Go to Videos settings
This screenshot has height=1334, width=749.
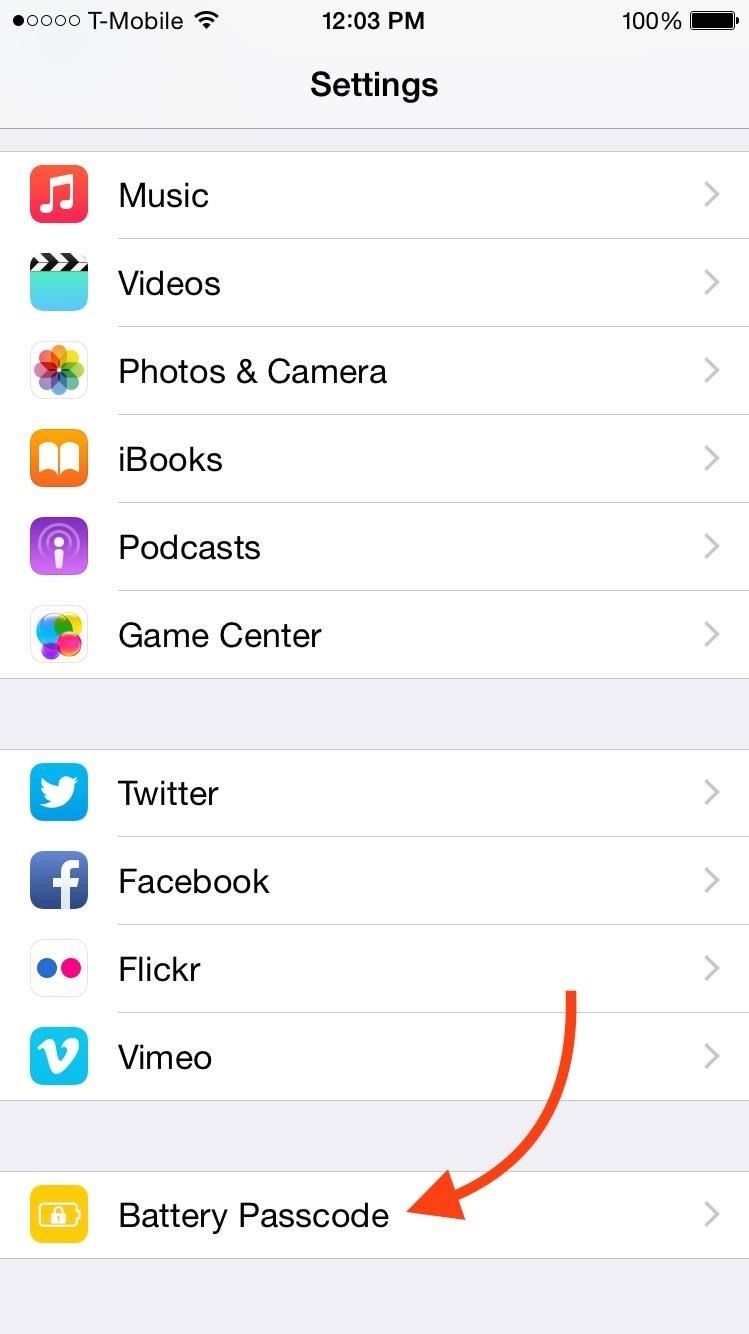click(x=374, y=283)
